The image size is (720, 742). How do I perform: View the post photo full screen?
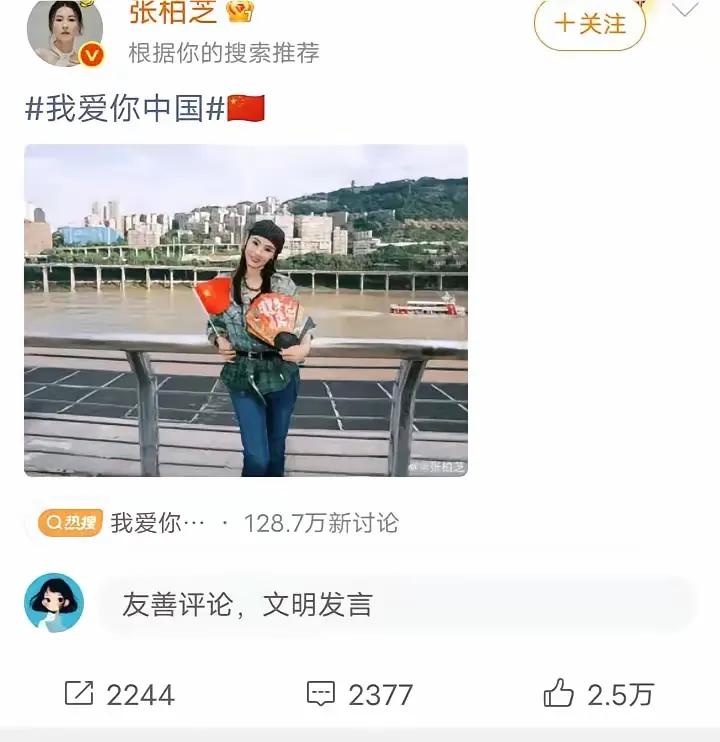point(245,310)
